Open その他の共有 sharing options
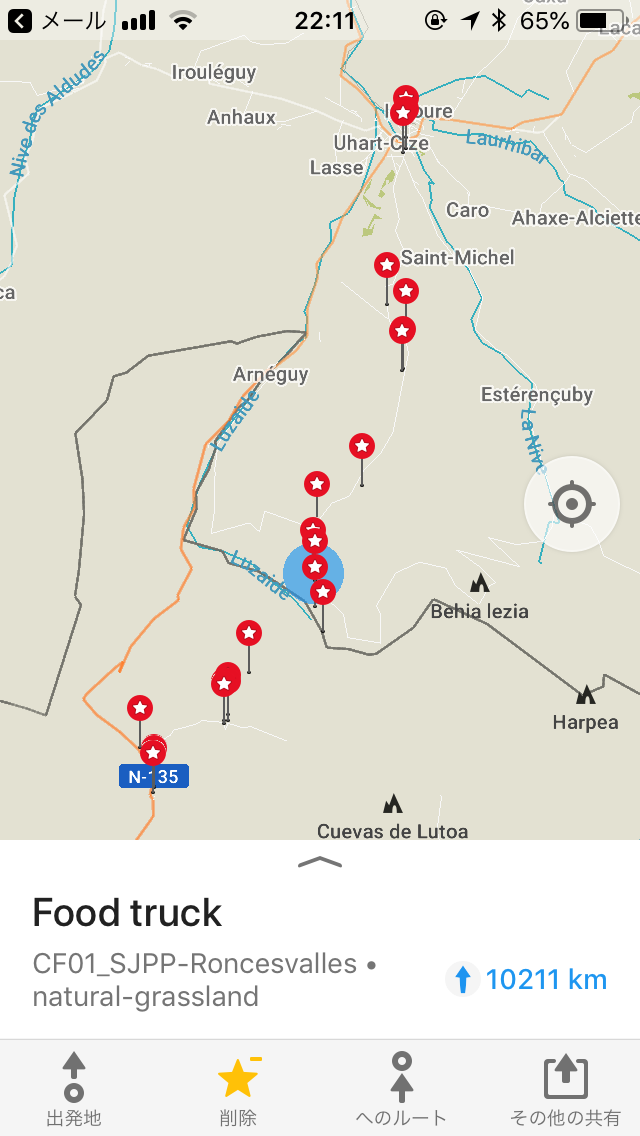Viewport: 640px width, 1136px height. pyautogui.click(x=566, y=1088)
